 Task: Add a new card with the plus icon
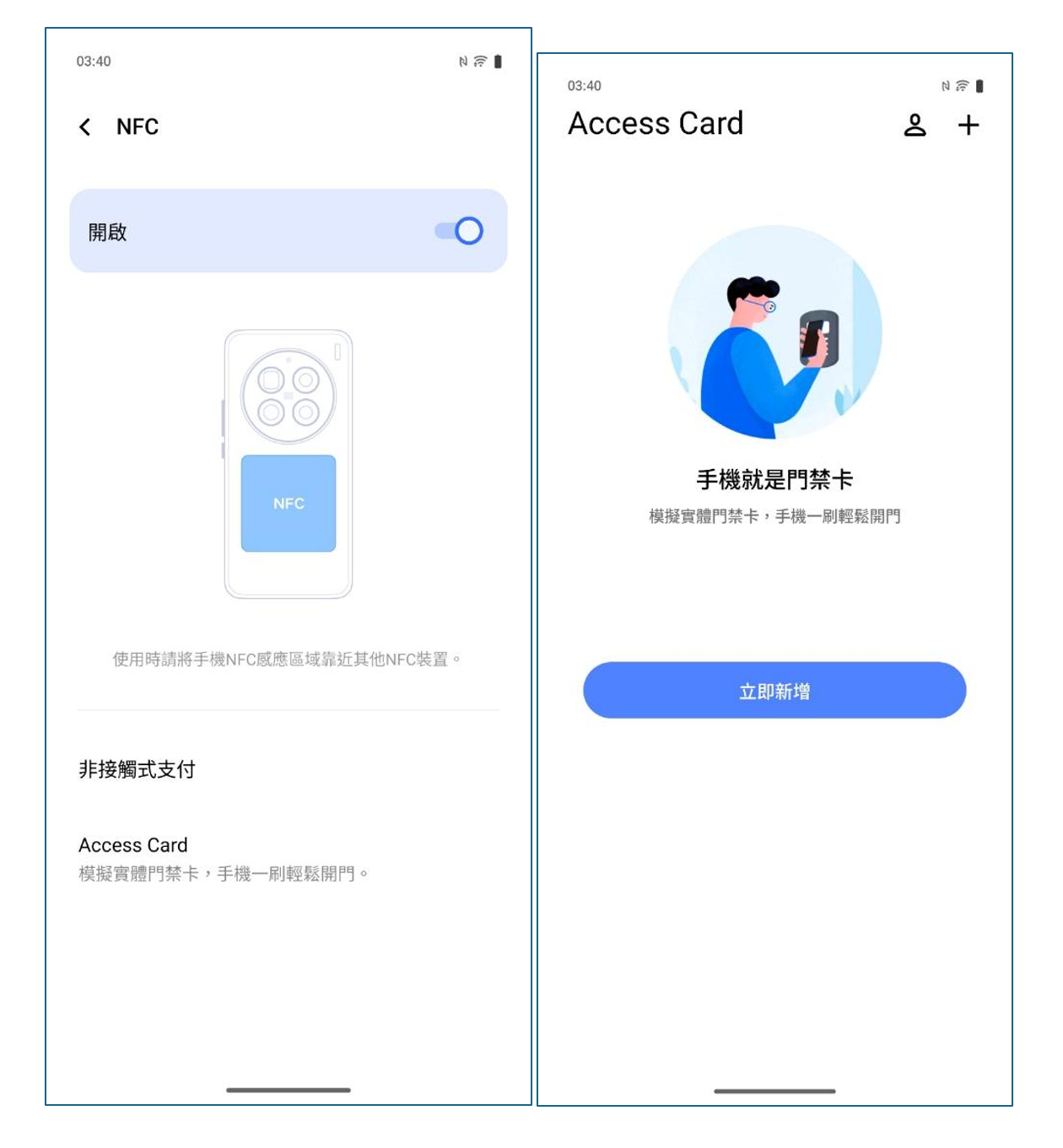[969, 126]
